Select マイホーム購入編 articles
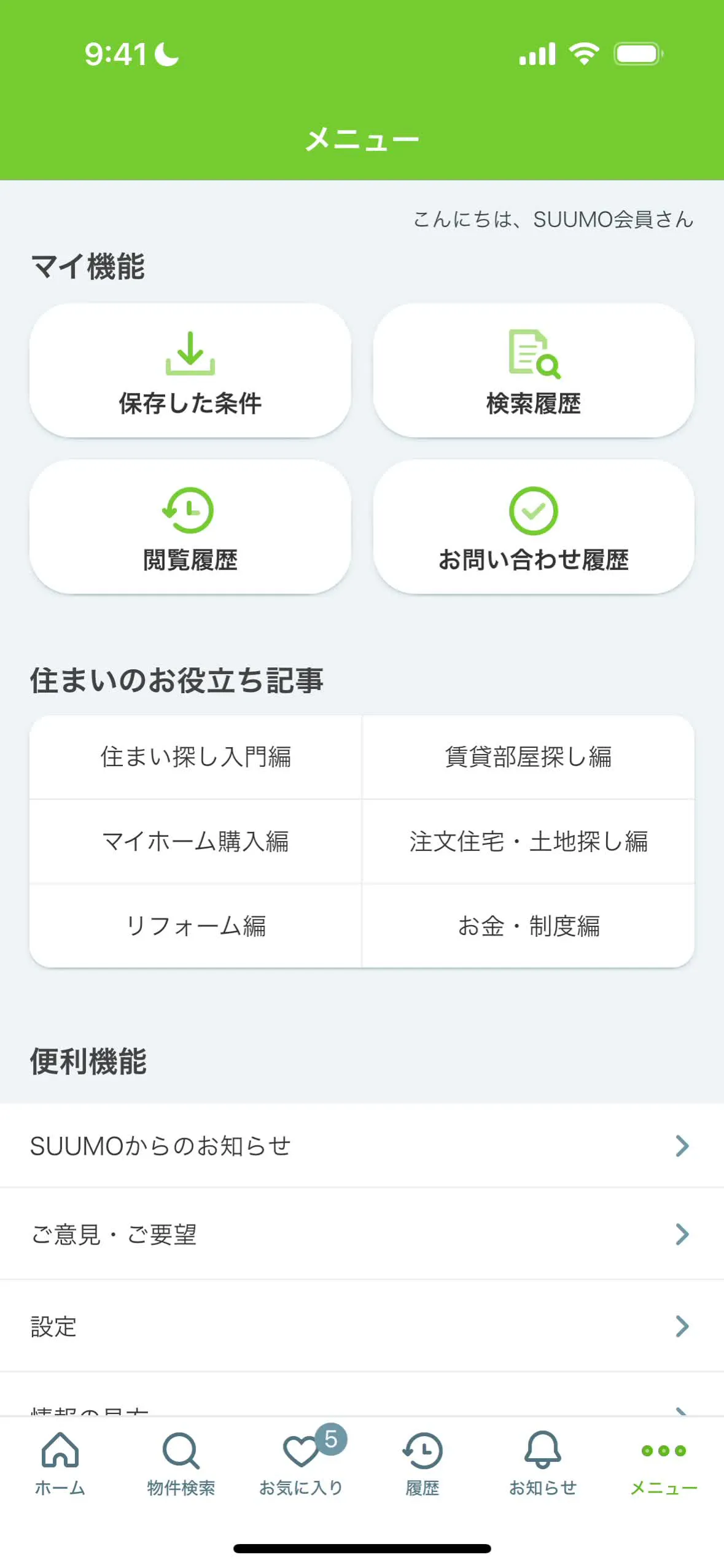Screen dimensions: 724x1568 pos(195,841)
